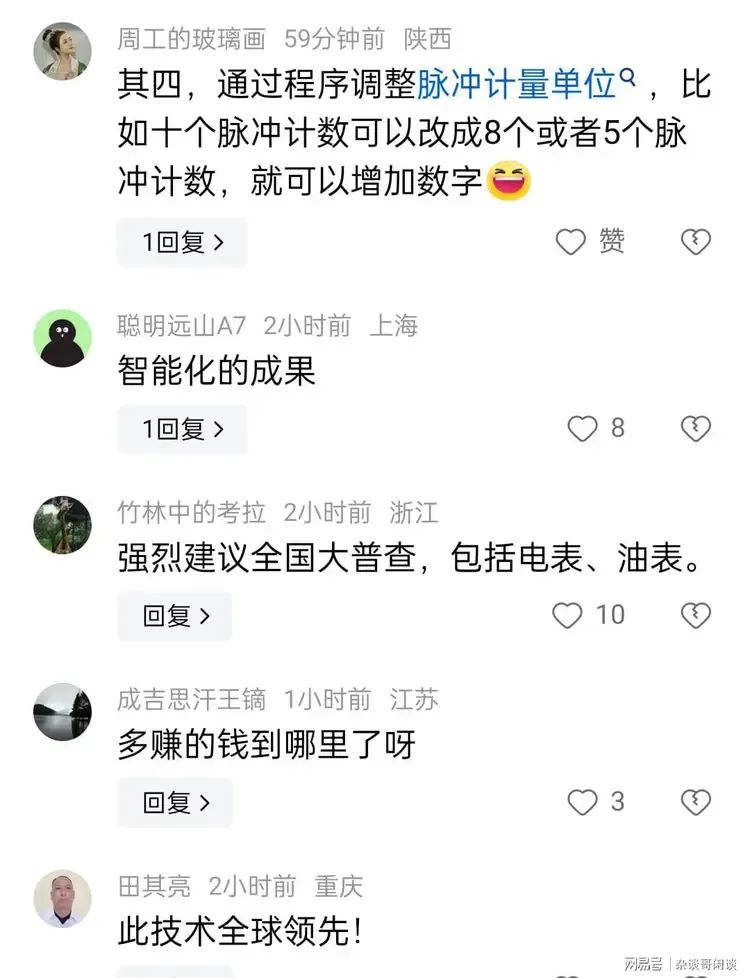View 竹林中的考拉's profile picture
The width and height of the screenshot is (750, 978).
point(62,525)
